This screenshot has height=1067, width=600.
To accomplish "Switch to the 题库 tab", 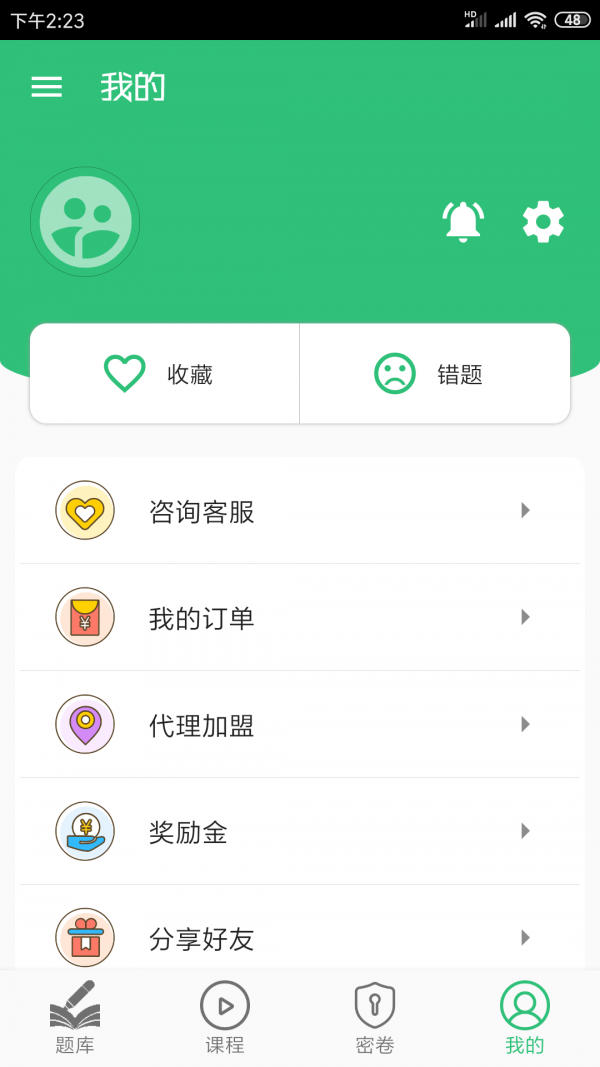I will 75,1017.
